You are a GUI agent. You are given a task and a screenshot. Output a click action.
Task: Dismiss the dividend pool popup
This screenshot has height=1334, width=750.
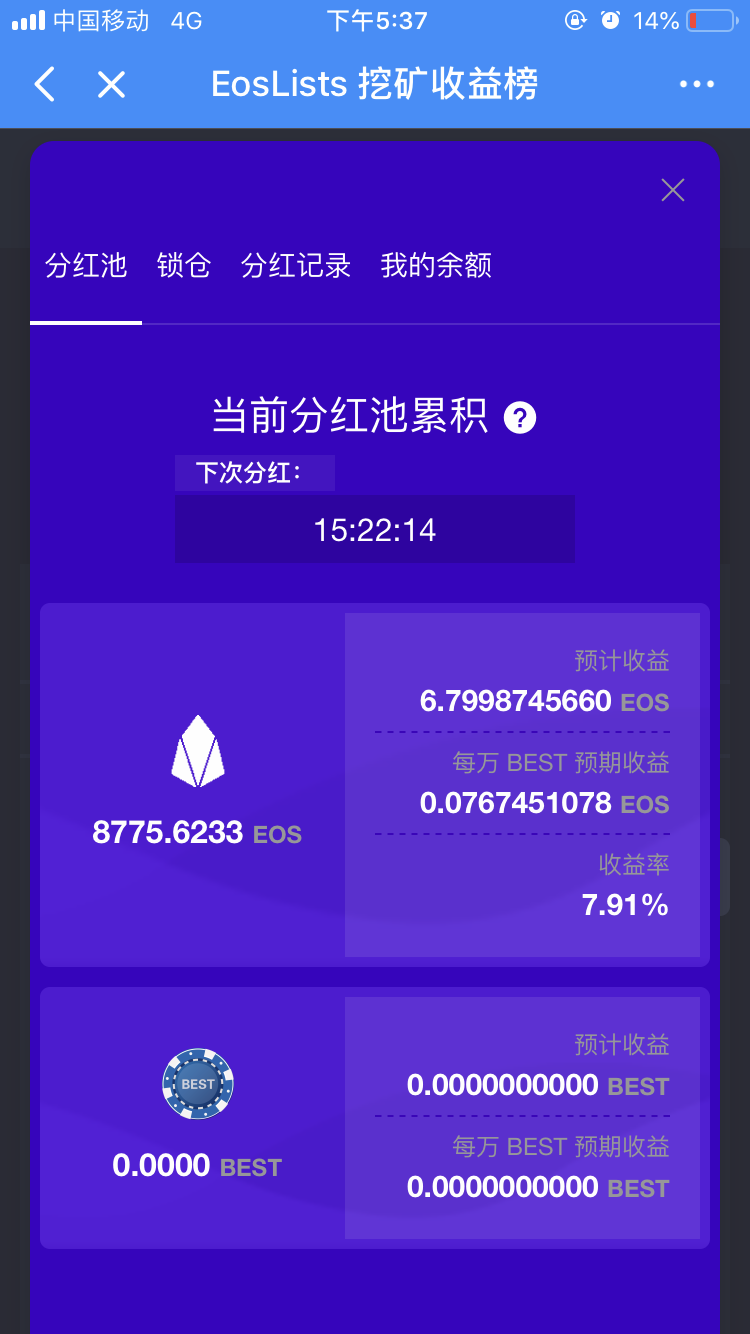click(x=673, y=190)
